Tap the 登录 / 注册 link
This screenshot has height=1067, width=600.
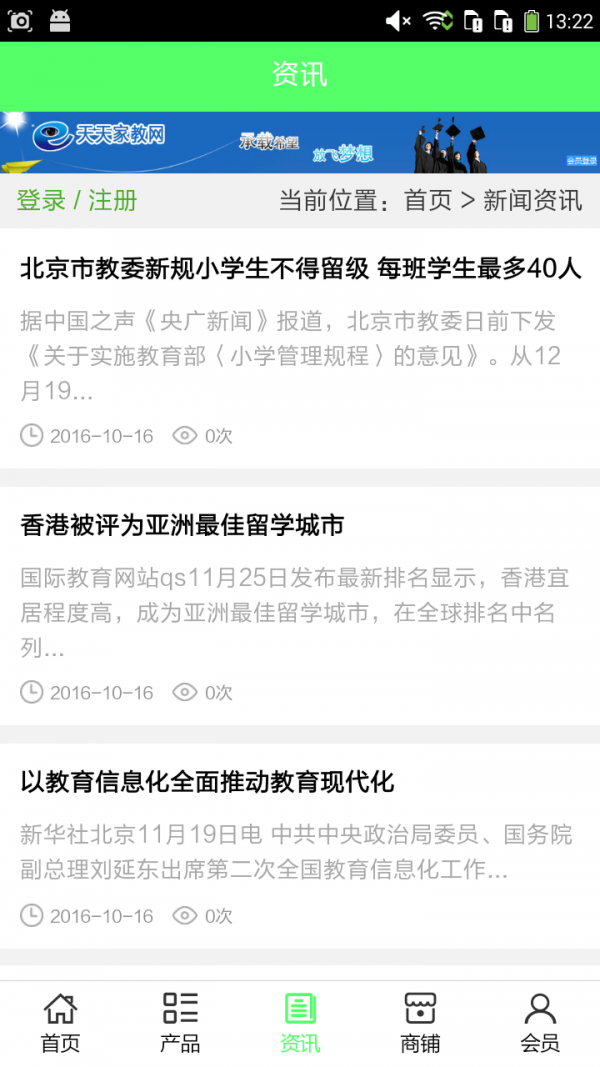pyautogui.click(x=77, y=200)
